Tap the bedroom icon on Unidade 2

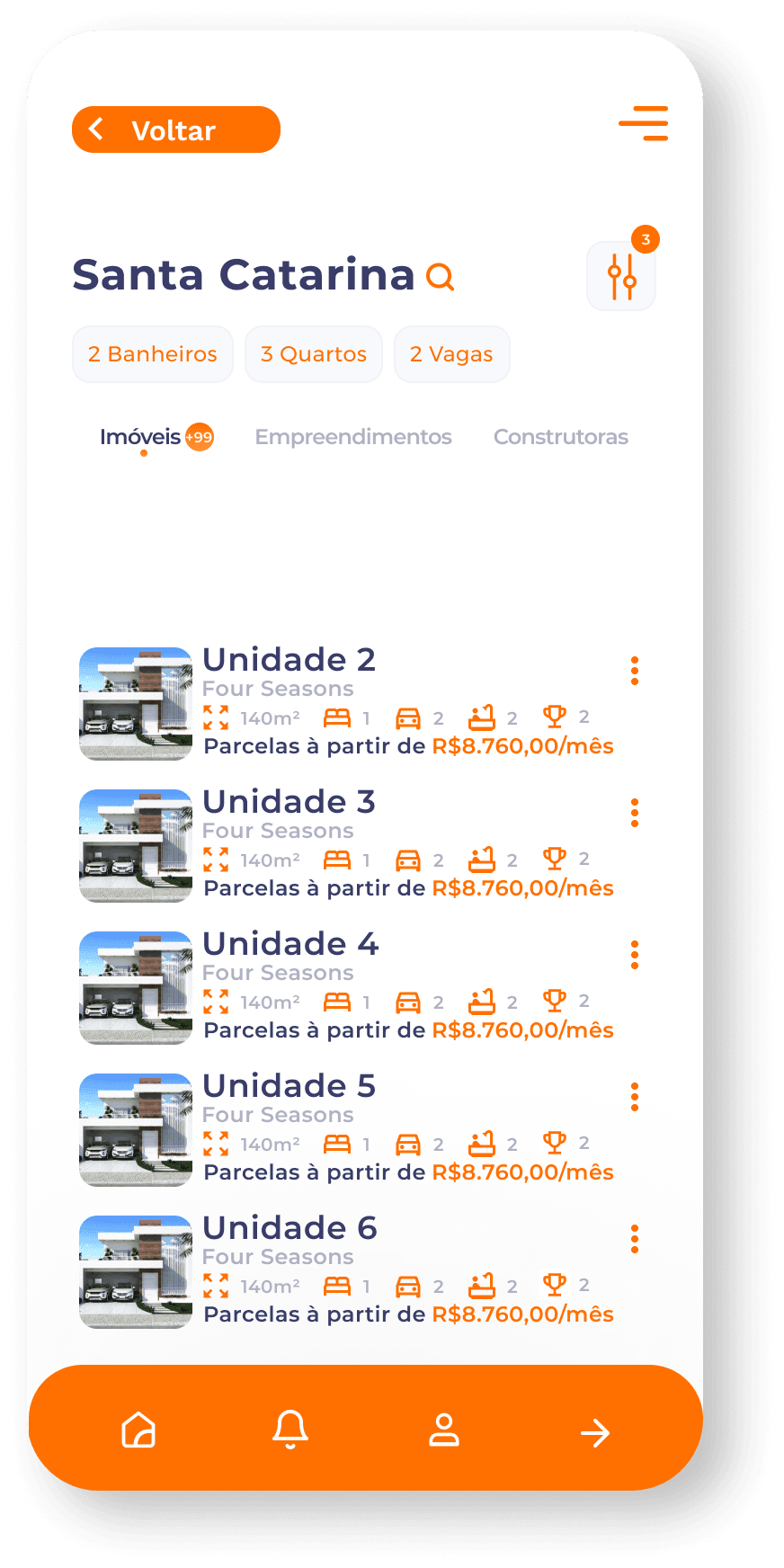[x=338, y=717]
